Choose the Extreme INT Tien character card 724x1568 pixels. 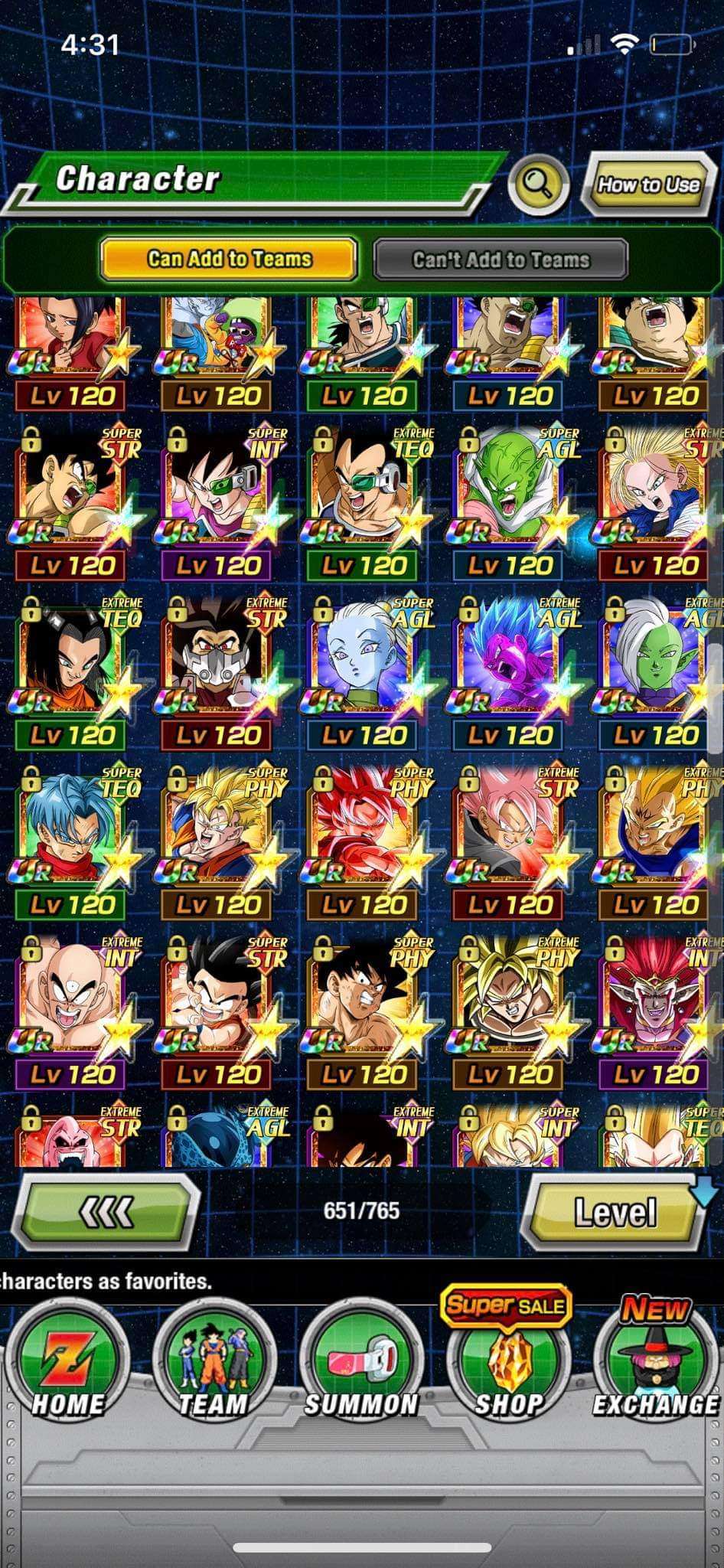pos(70,998)
